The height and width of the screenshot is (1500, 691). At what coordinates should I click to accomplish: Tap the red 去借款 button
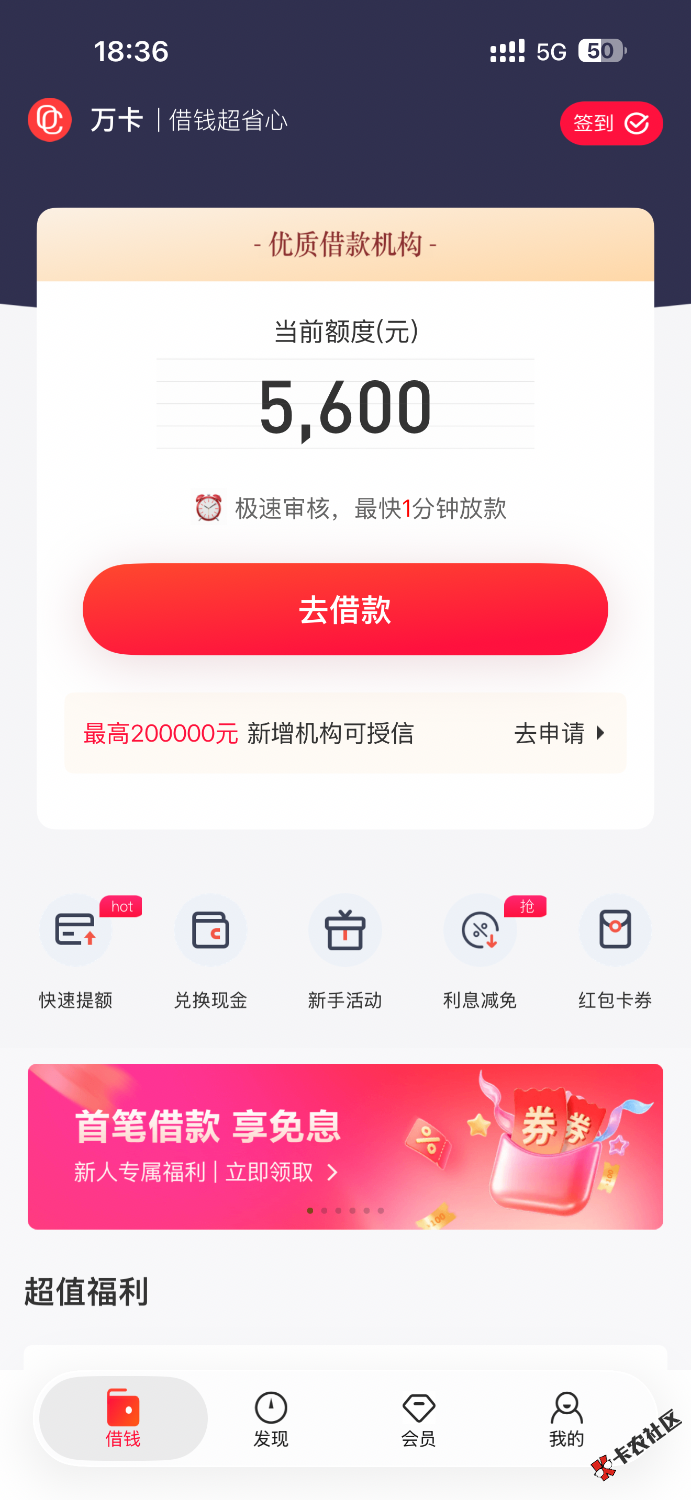pyautogui.click(x=345, y=610)
